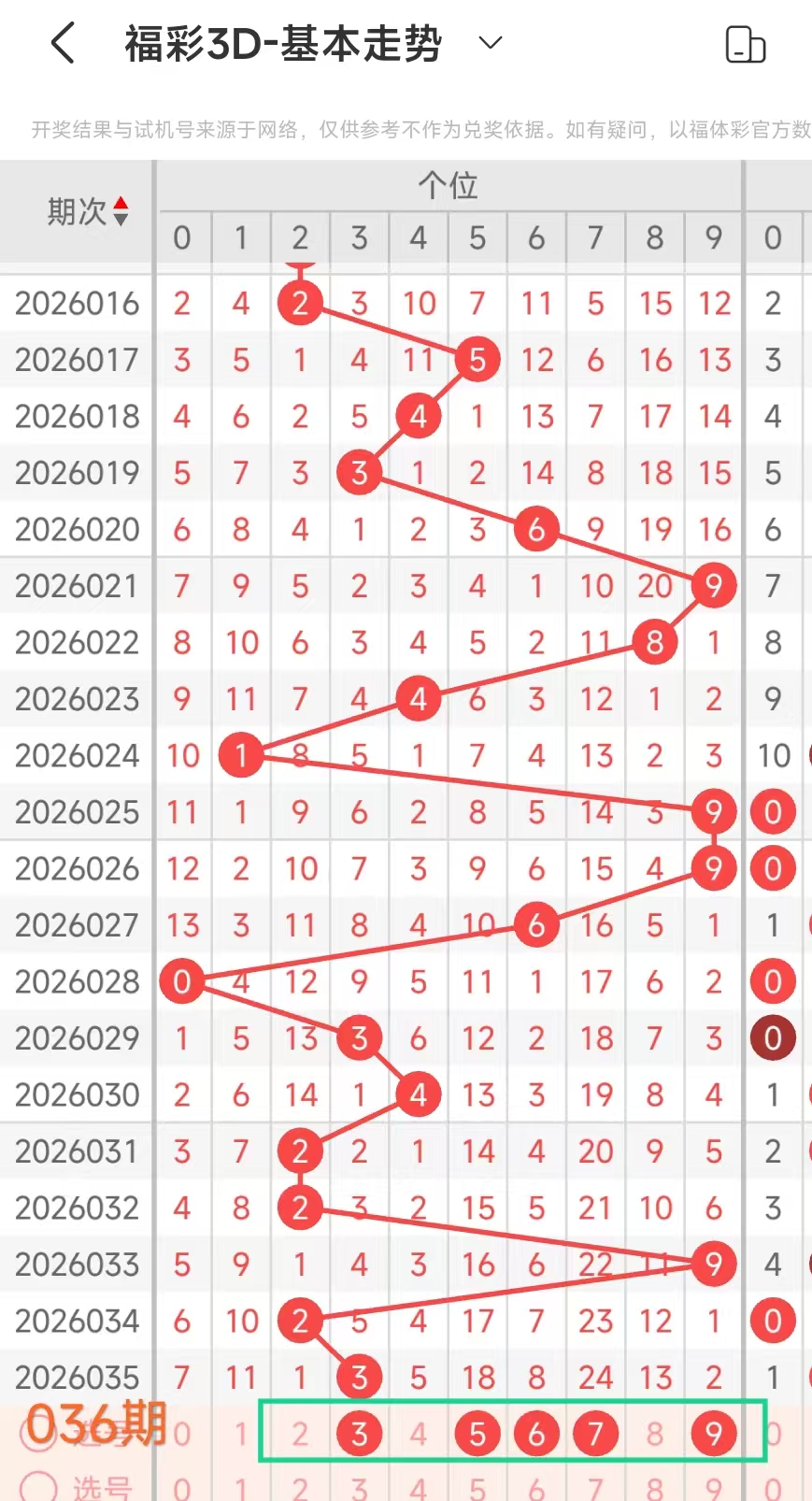Expand the 福彩3D-基本走势 chart dropdown

[x=491, y=43]
